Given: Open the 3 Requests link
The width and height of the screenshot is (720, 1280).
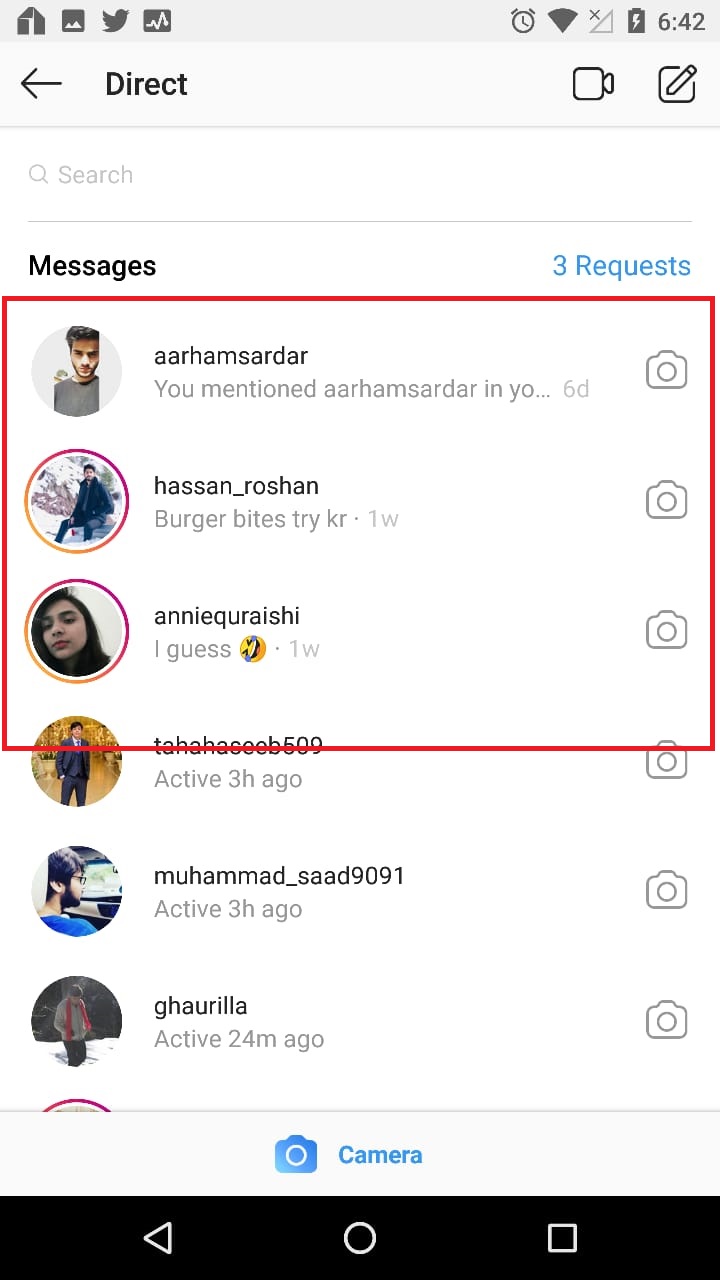Looking at the screenshot, I should pos(621,266).
